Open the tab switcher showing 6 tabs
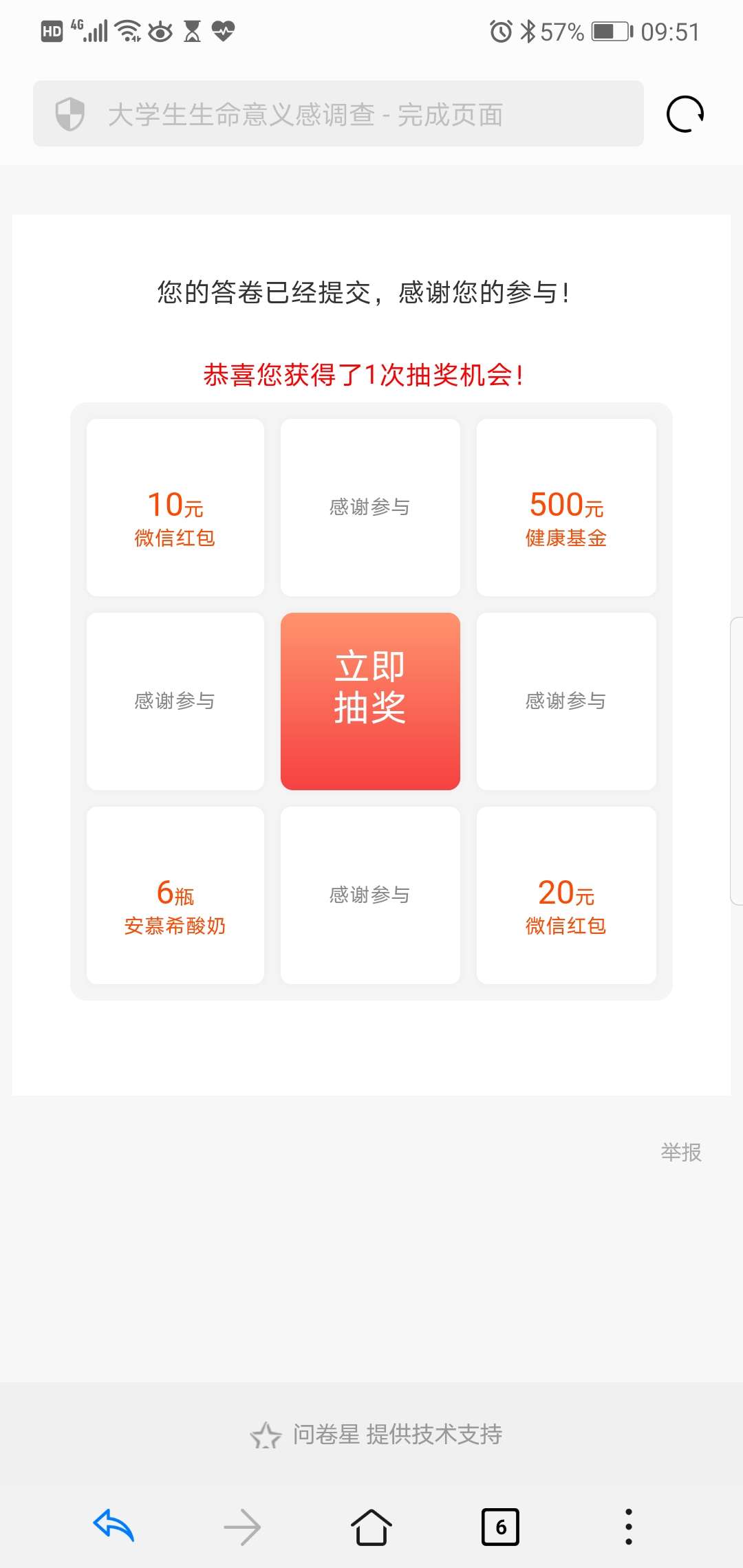 500,1527
